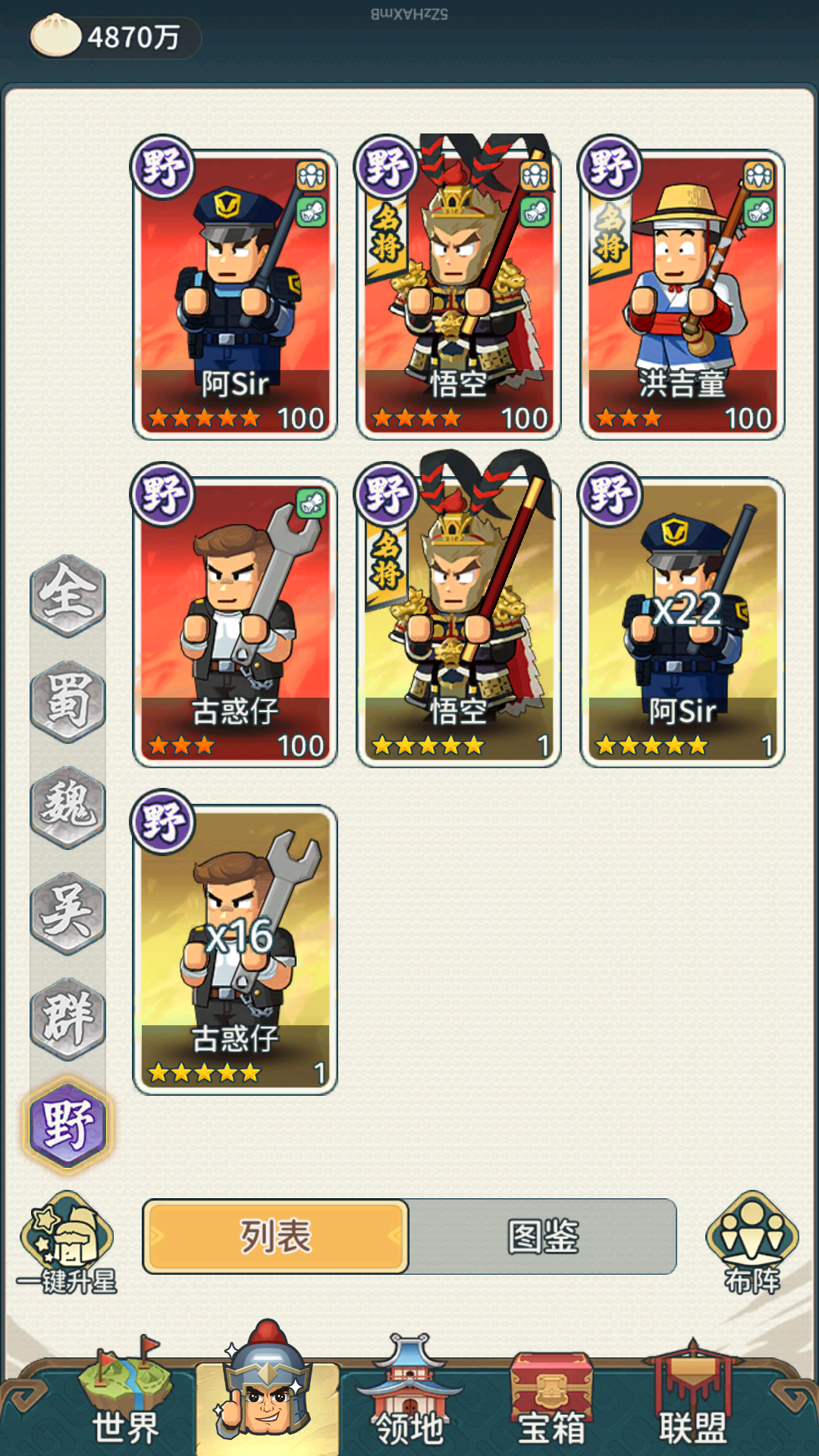Switch to the 列表 list view
Screen dimensions: 819x1456
[276, 1236]
